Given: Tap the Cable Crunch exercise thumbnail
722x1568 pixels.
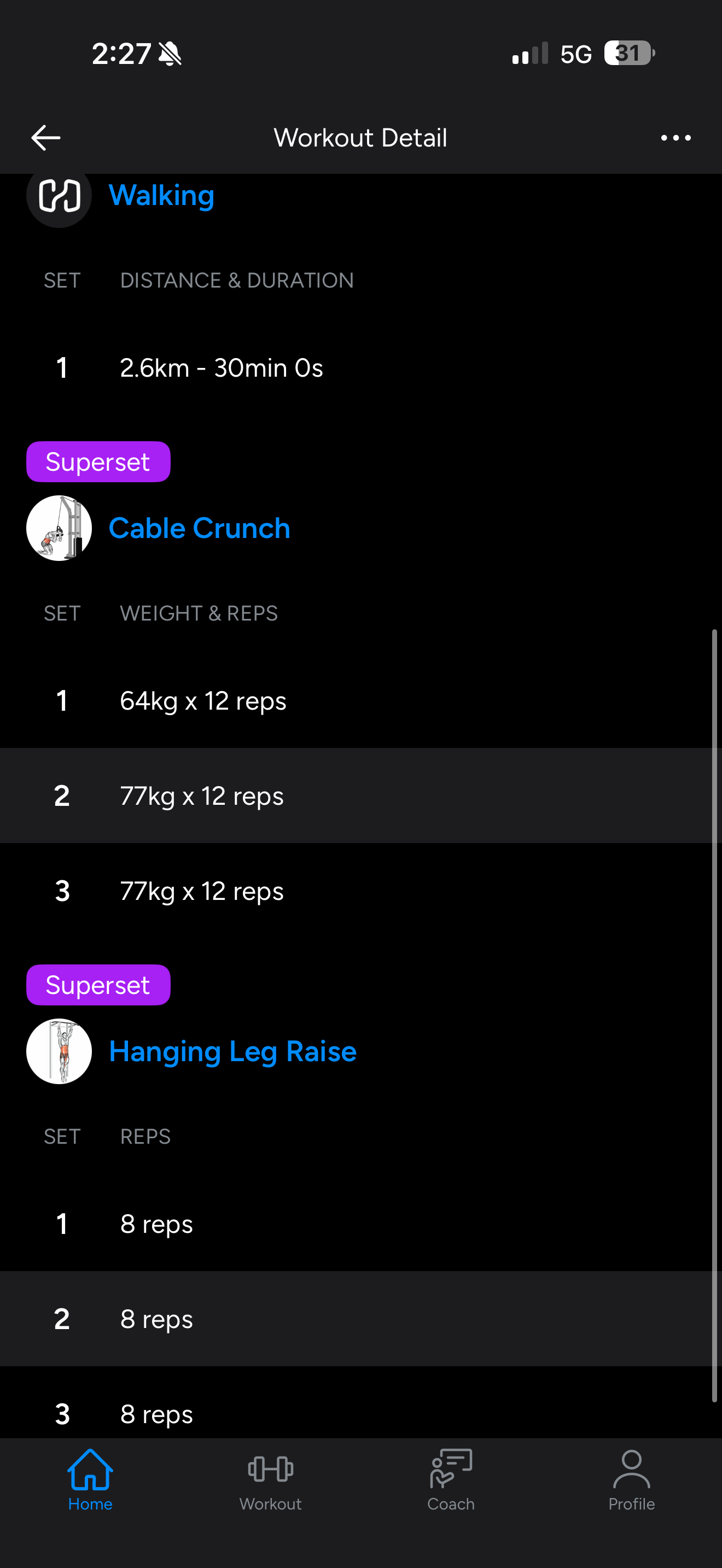Looking at the screenshot, I should point(59,528).
